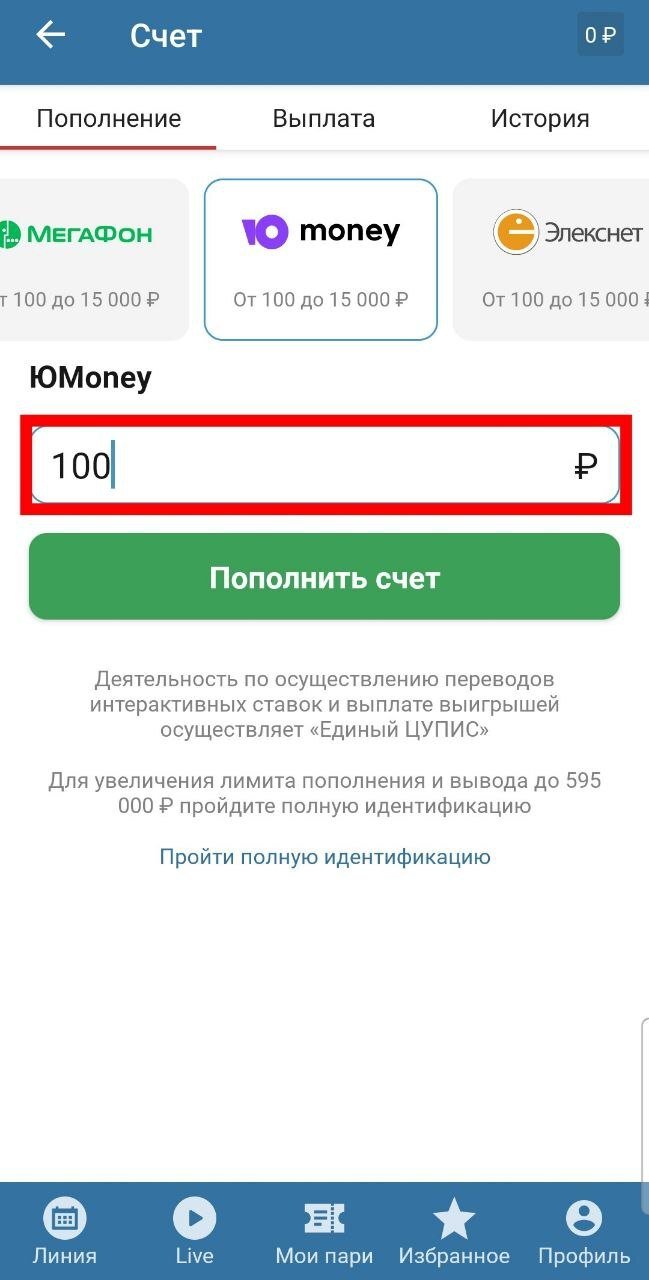649x1280 pixels.
Task: Tap the Пополнить счет button
Action: pos(324,577)
